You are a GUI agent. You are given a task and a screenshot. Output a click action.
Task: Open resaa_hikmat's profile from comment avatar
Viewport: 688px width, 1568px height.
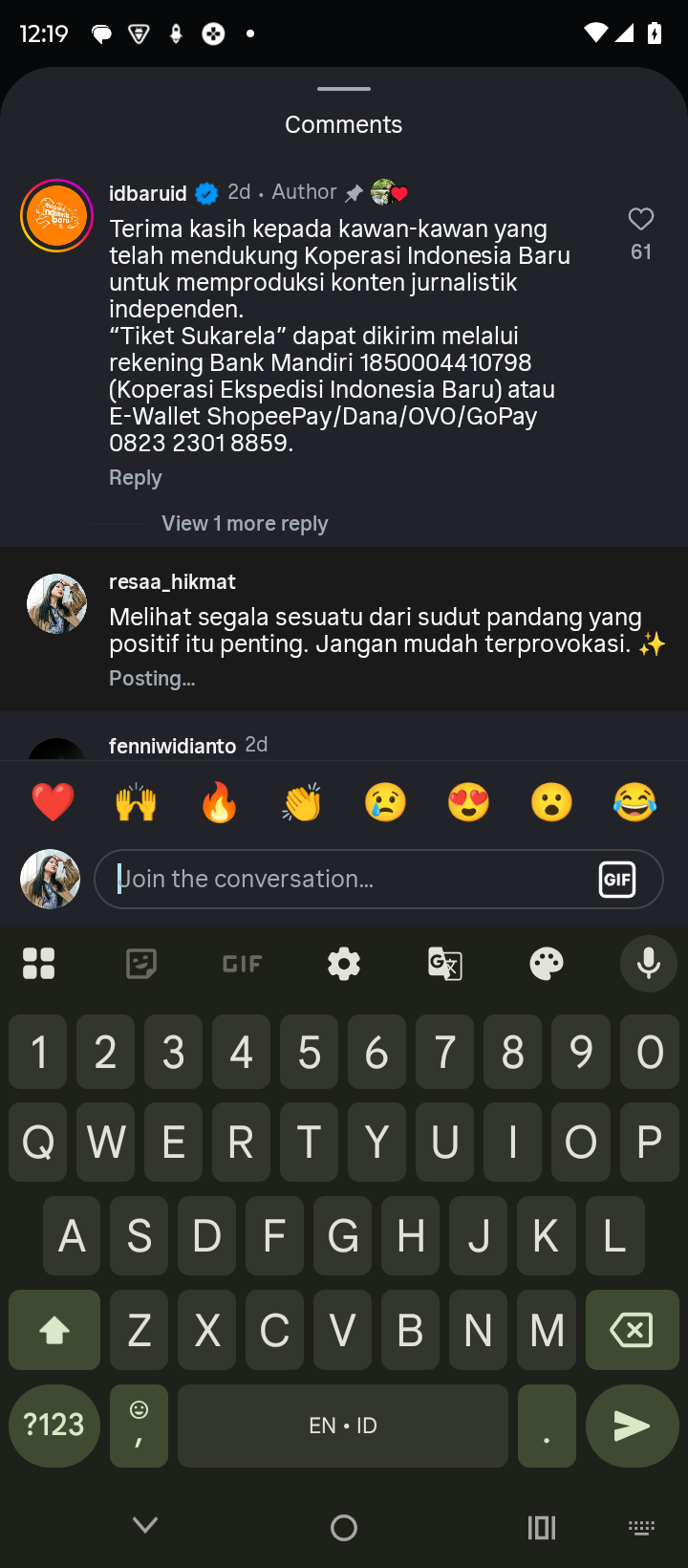coord(56,603)
